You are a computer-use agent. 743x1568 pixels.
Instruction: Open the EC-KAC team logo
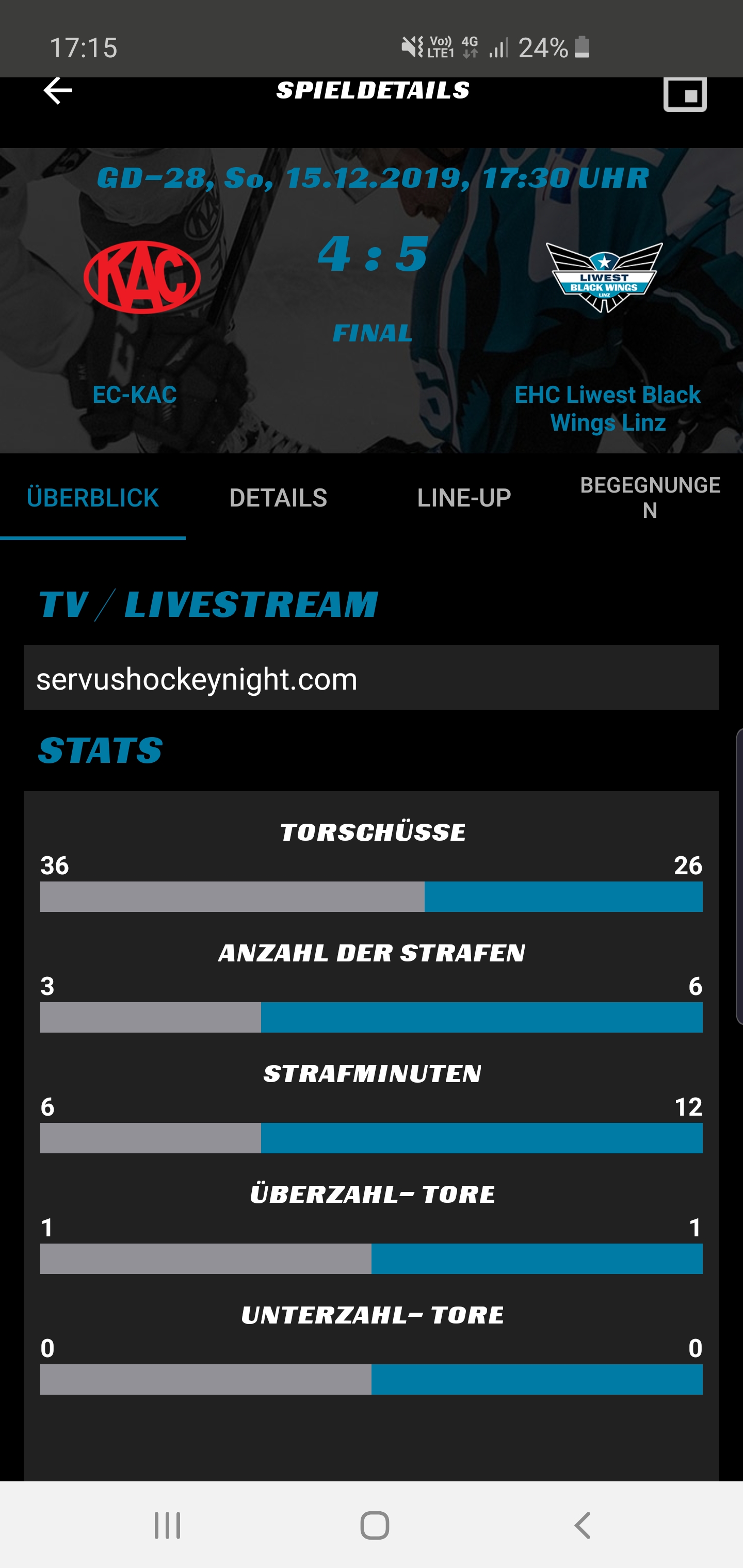point(142,277)
